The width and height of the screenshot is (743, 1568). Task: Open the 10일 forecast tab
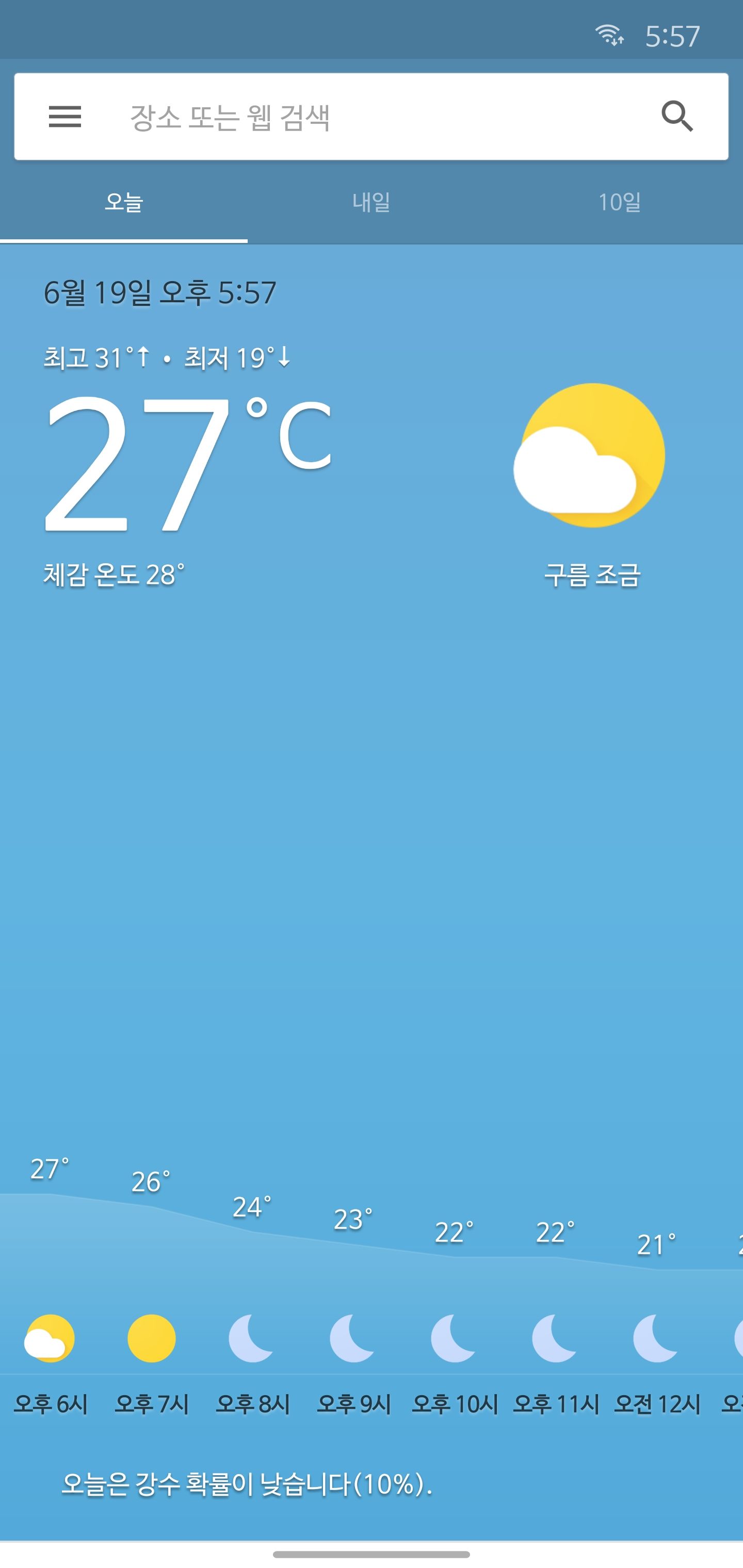click(x=619, y=202)
